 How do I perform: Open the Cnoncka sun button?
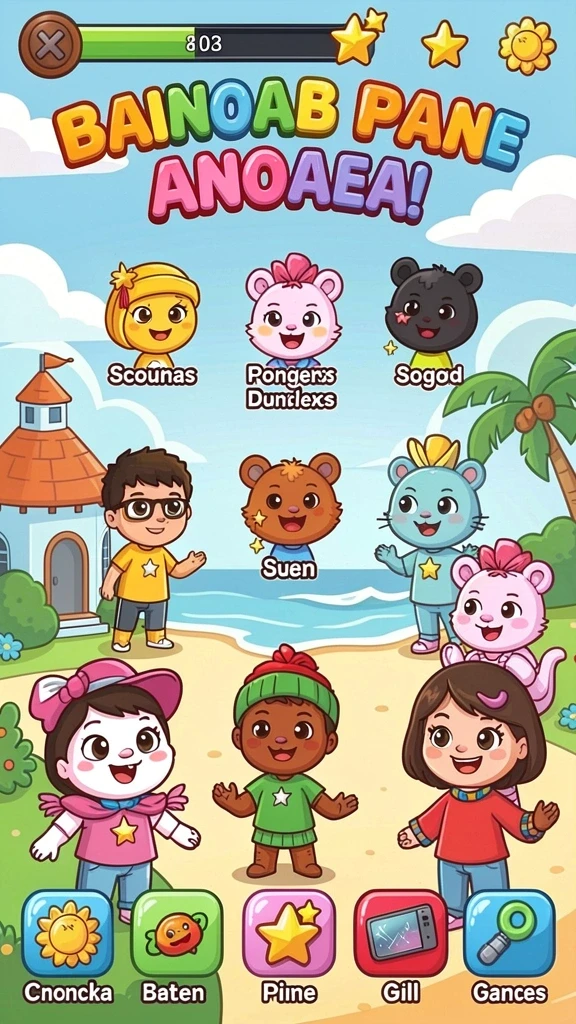tap(67, 934)
